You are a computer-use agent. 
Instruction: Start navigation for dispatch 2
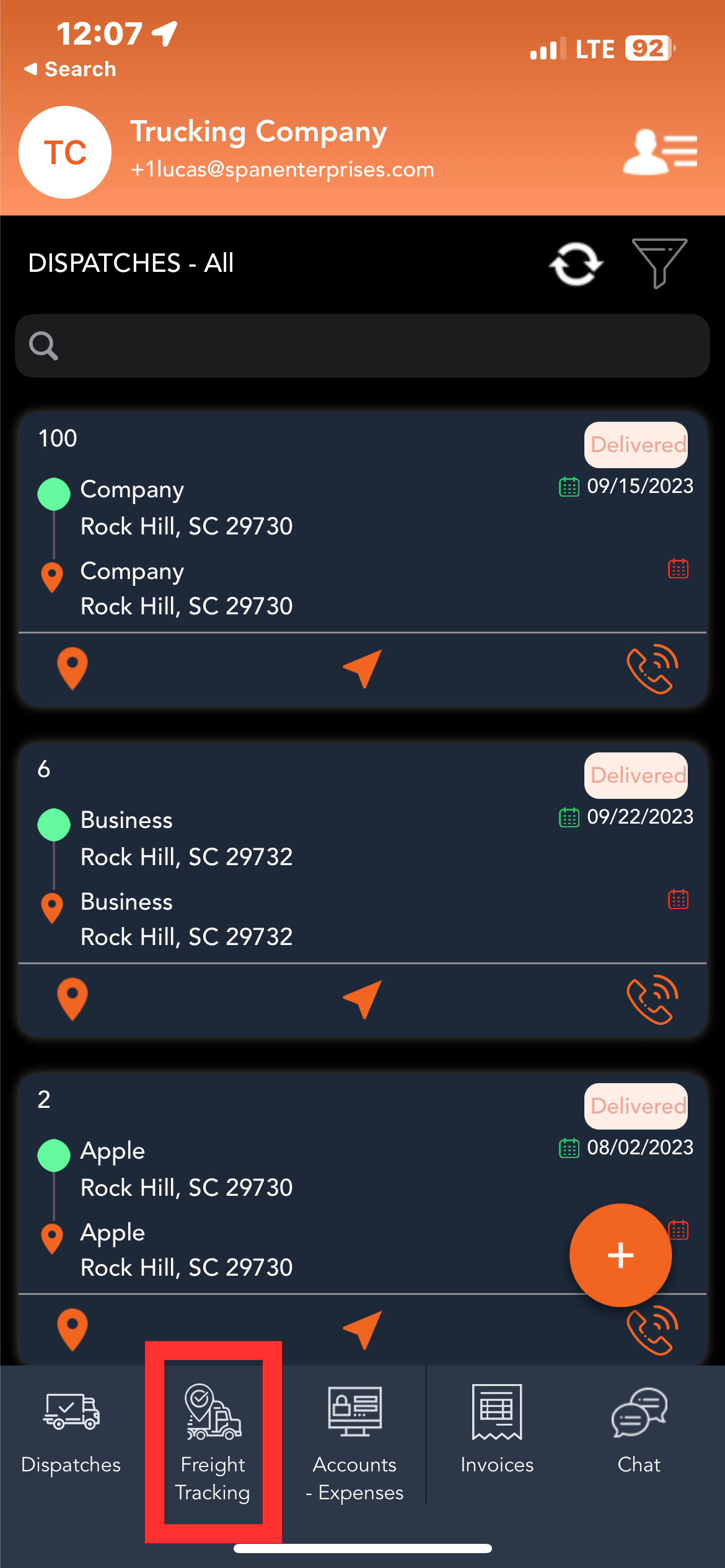(x=362, y=1330)
